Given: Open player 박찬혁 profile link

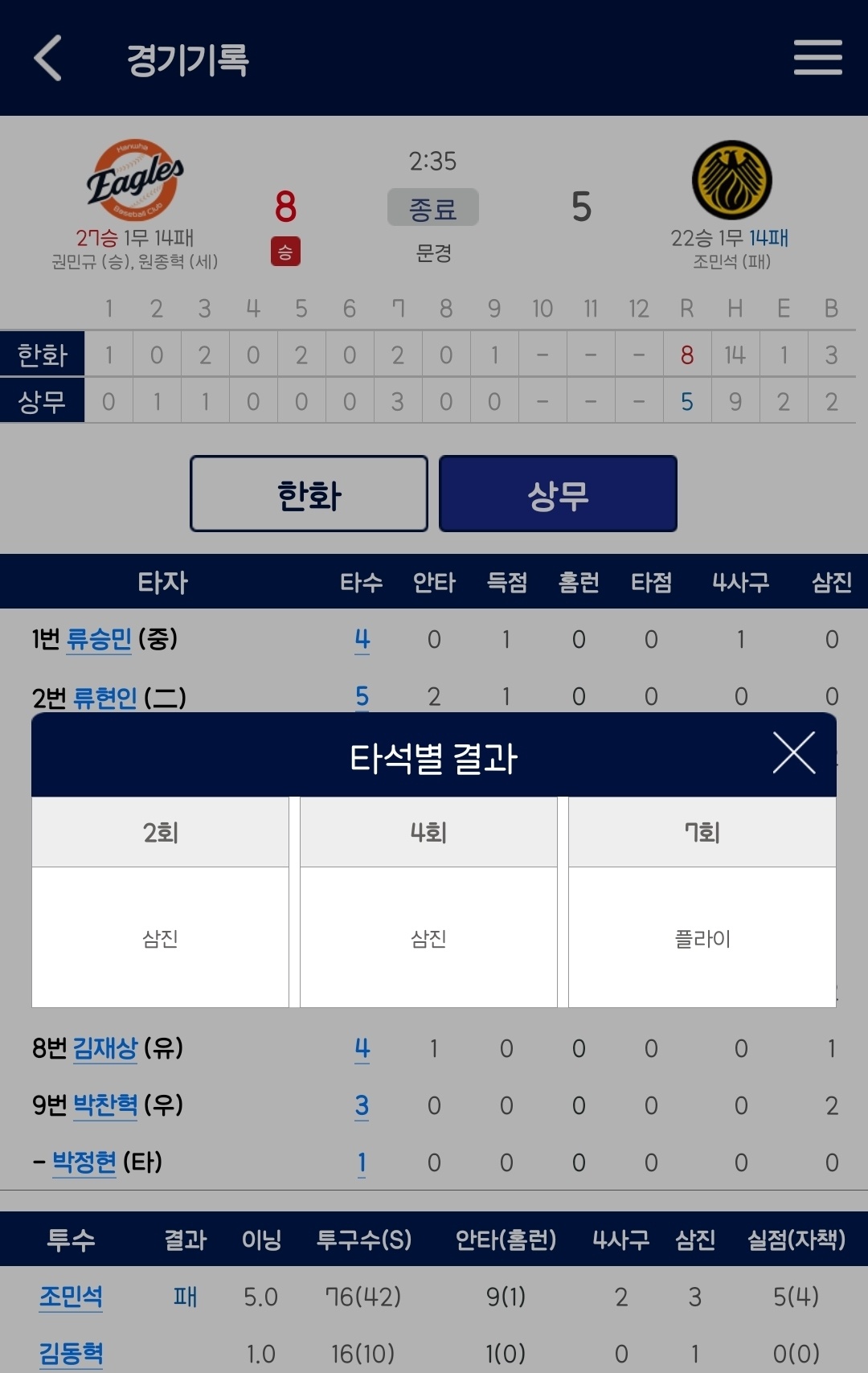Looking at the screenshot, I should tap(105, 1105).
